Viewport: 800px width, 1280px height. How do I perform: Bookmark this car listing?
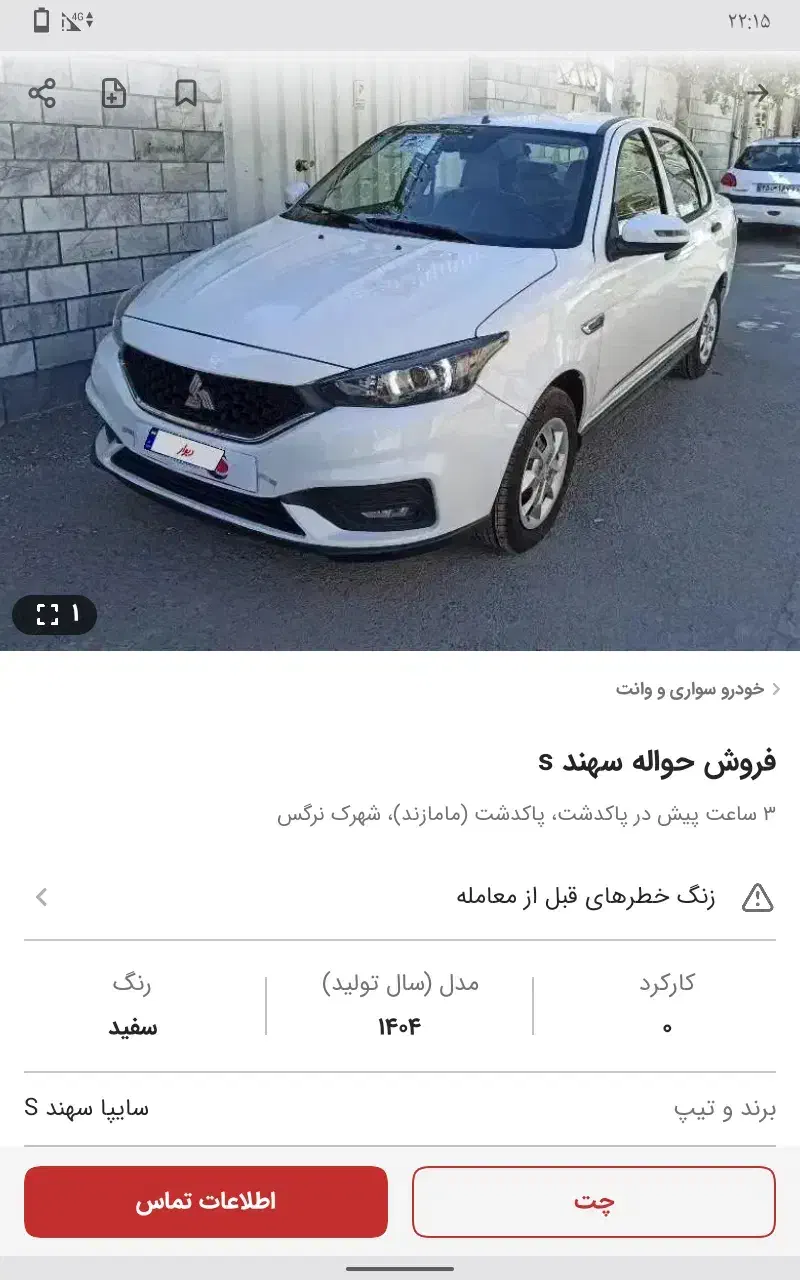point(186,94)
